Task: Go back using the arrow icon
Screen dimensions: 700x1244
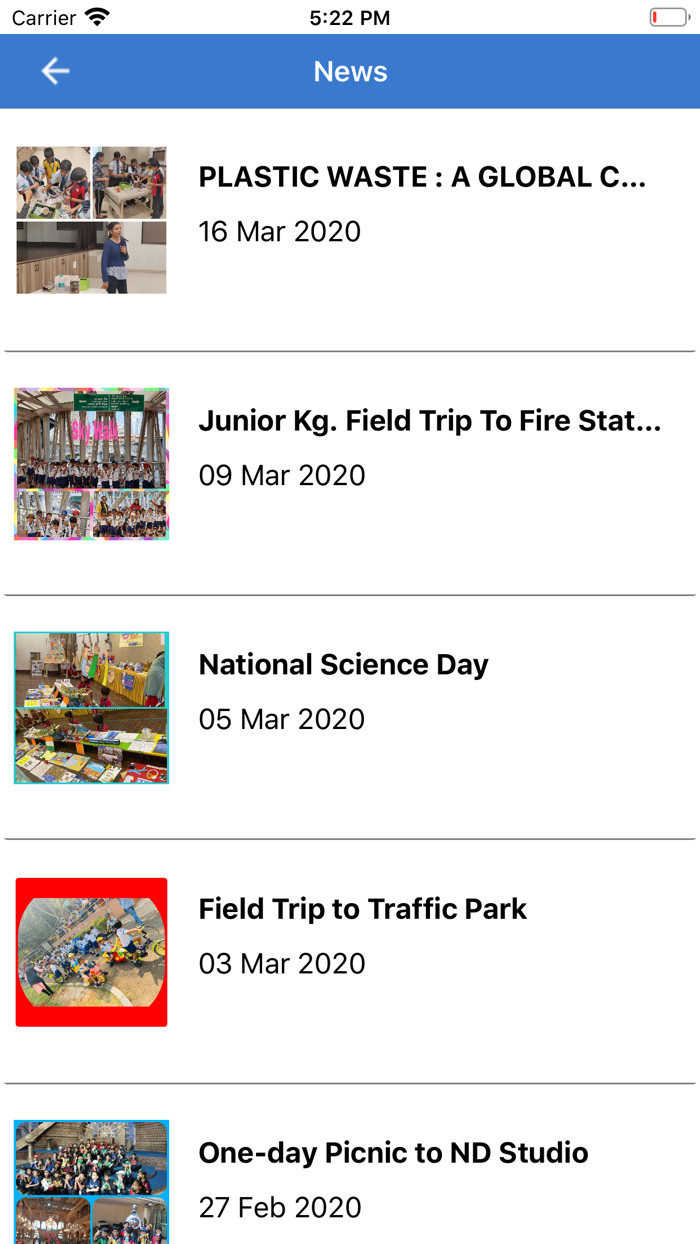Action: (x=55, y=71)
